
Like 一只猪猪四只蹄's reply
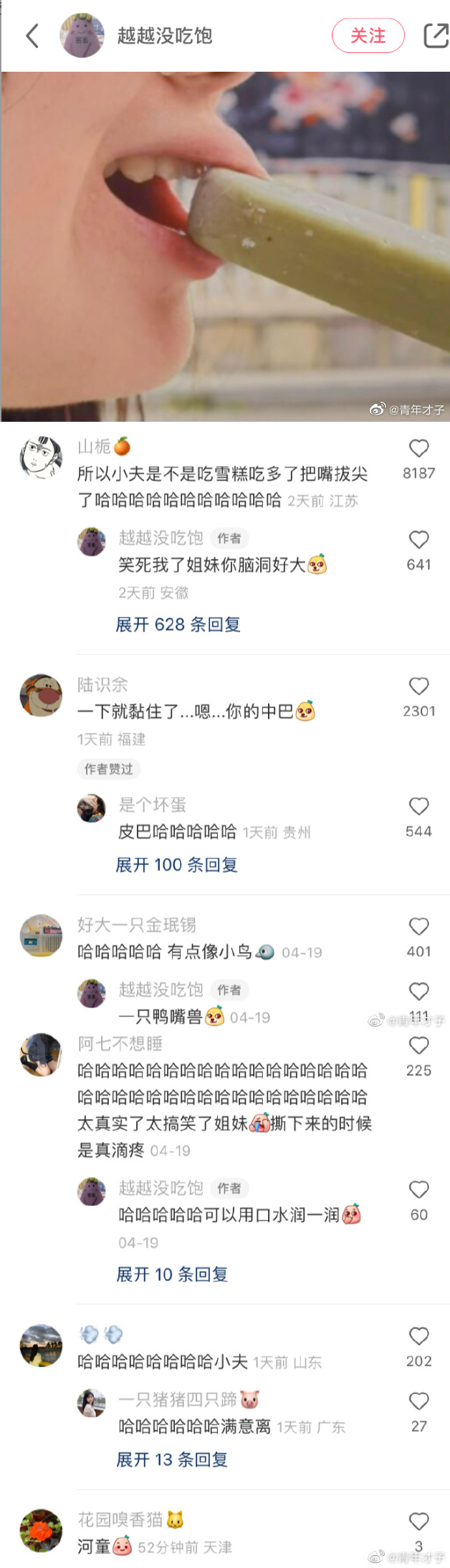click(418, 1402)
